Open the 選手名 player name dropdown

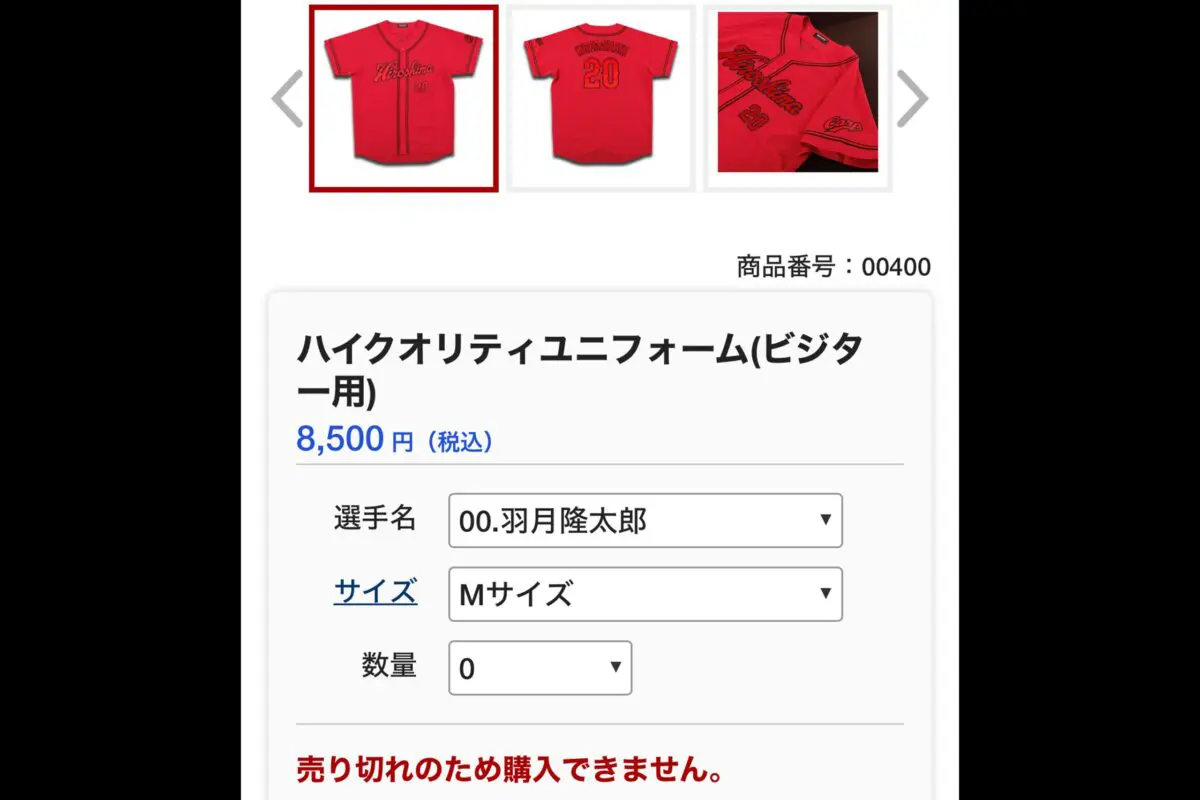pos(645,520)
